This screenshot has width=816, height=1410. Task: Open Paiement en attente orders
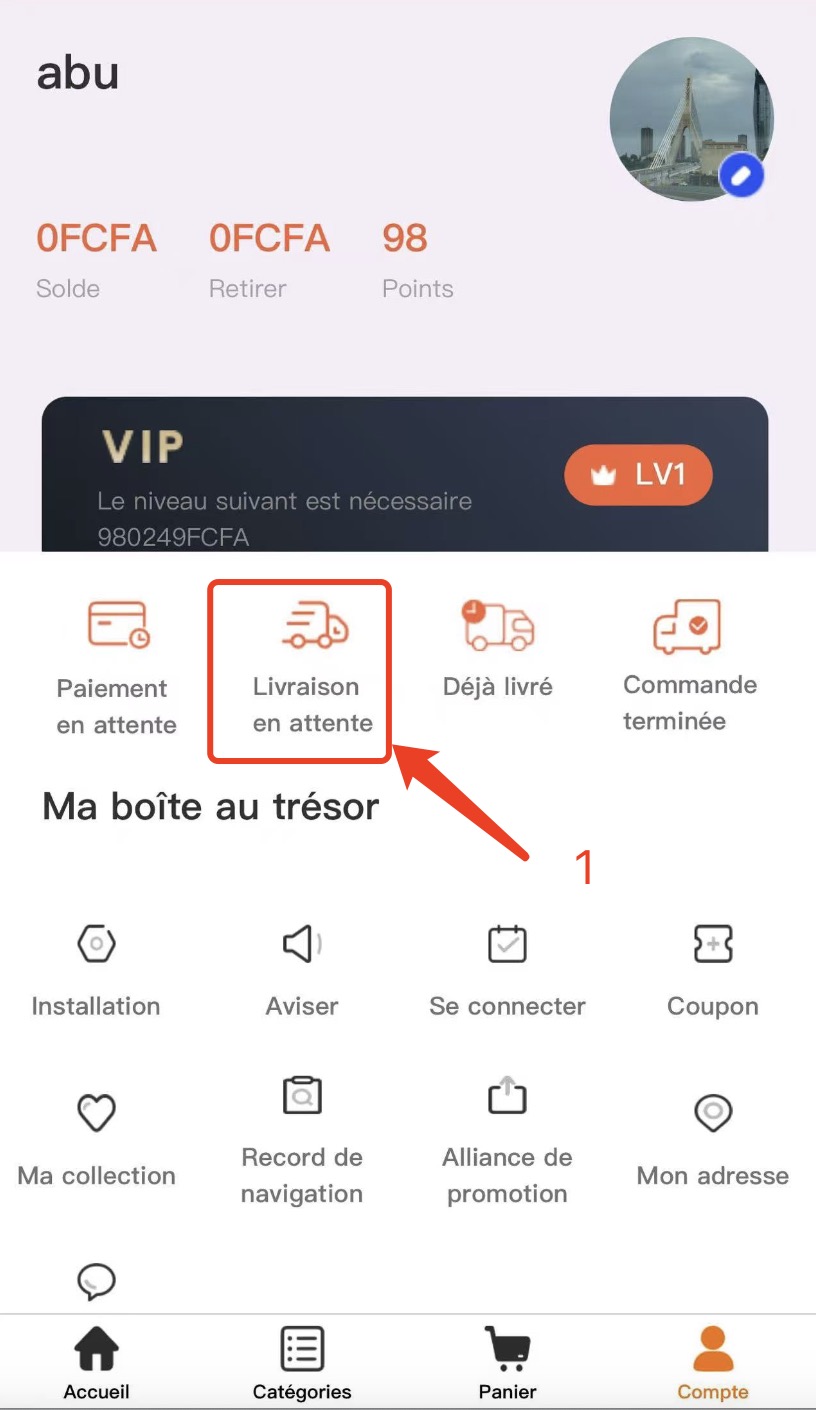pyautogui.click(x=117, y=667)
